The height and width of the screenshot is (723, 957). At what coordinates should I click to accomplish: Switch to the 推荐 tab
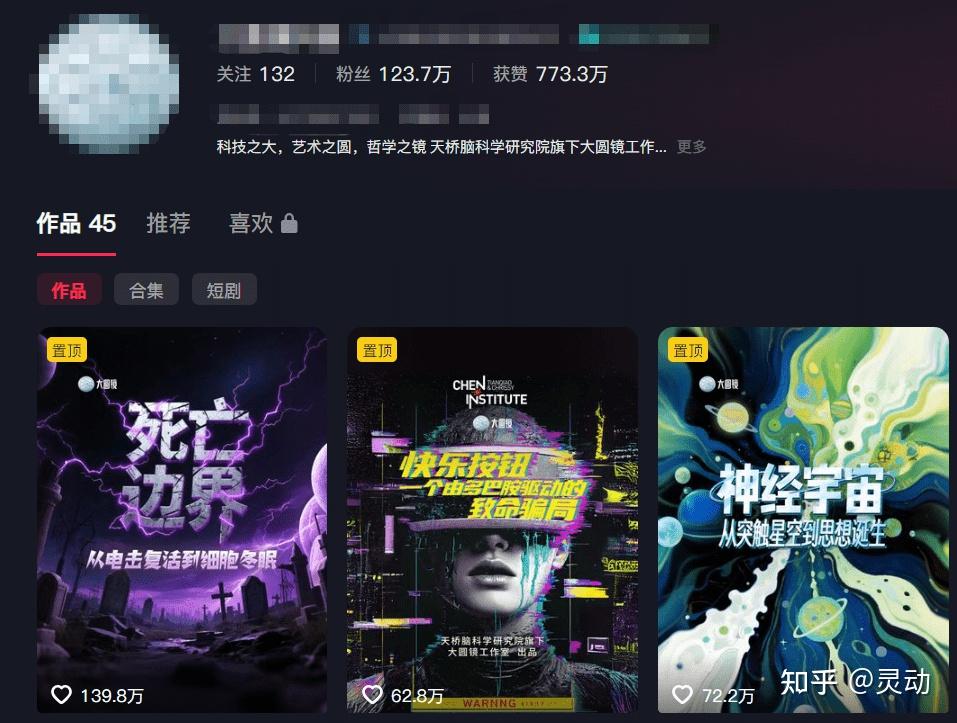point(168,223)
